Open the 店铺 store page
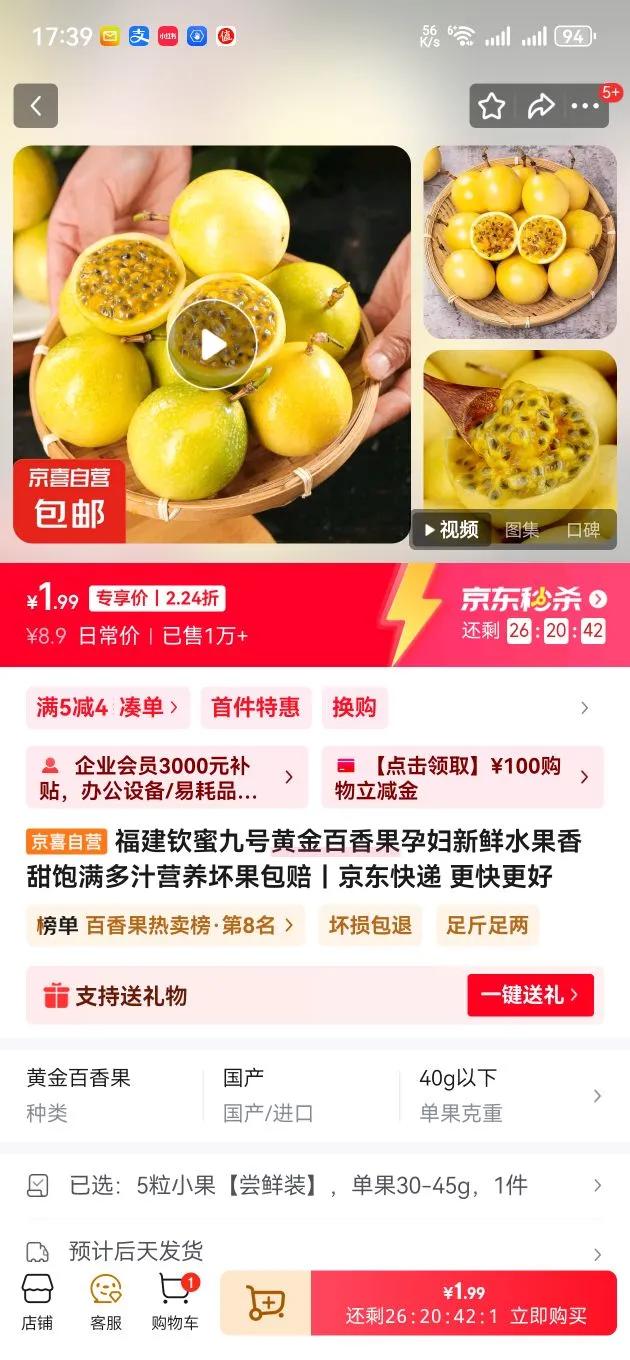The width and height of the screenshot is (630, 1360). point(37,1303)
